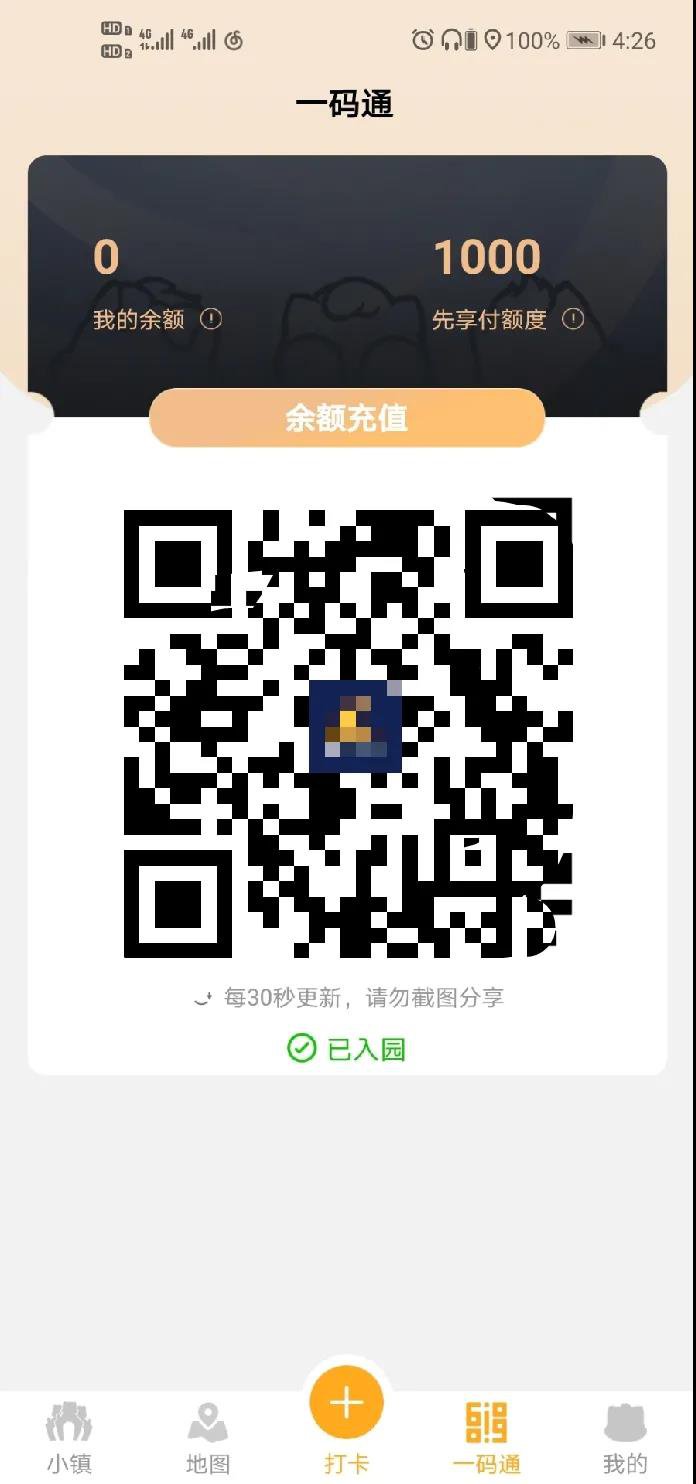696x1484 pixels.
Task: Switch to the 小镇 tab
Action: click(x=69, y=1438)
